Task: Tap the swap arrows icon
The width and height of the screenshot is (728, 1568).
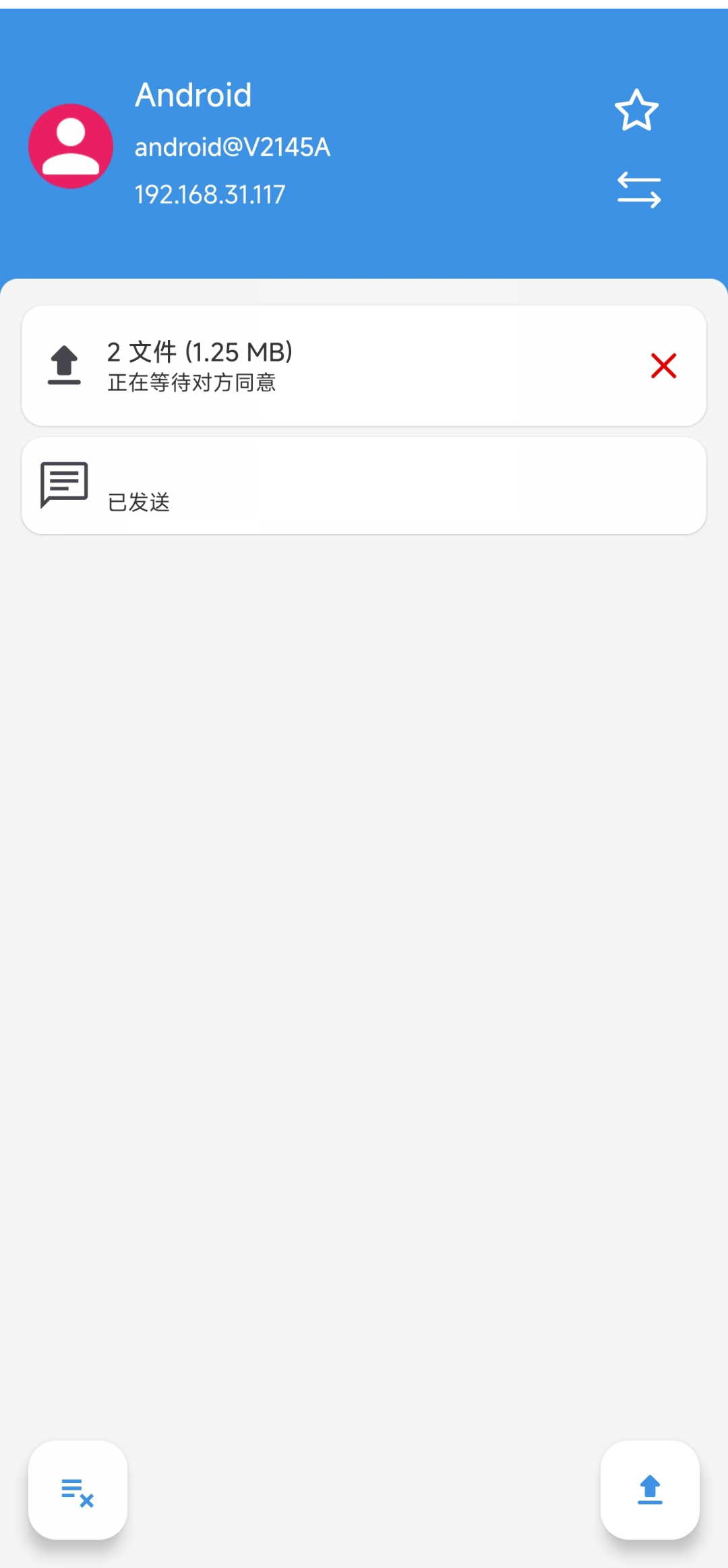Action: coord(639,190)
